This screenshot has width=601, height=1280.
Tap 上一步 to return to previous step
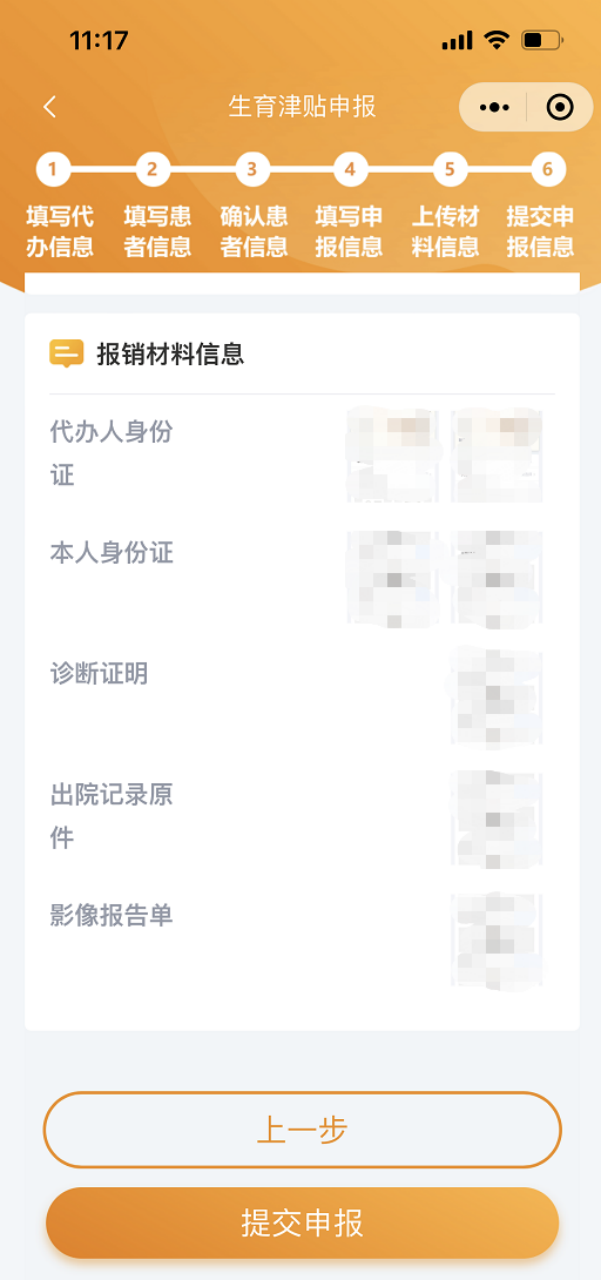pos(301,1130)
